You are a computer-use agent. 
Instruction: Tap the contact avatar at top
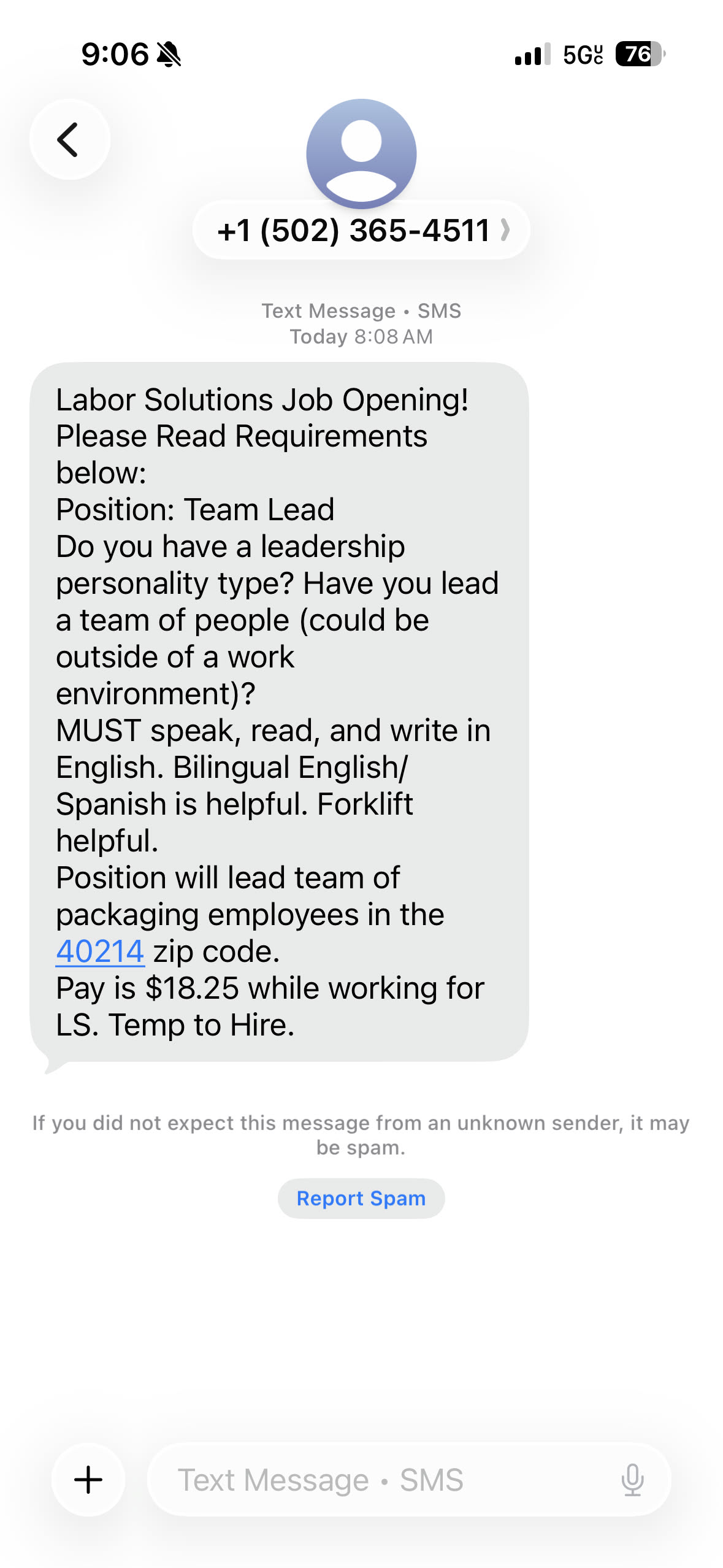click(x=361, y=153)
